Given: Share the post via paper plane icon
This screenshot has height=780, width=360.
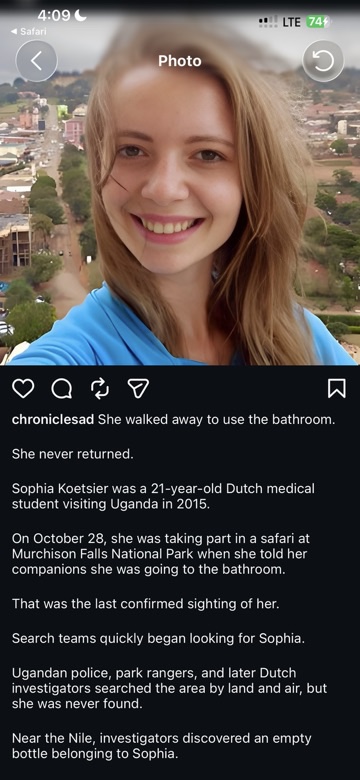Looking at the screenshot, I should 138,389.
